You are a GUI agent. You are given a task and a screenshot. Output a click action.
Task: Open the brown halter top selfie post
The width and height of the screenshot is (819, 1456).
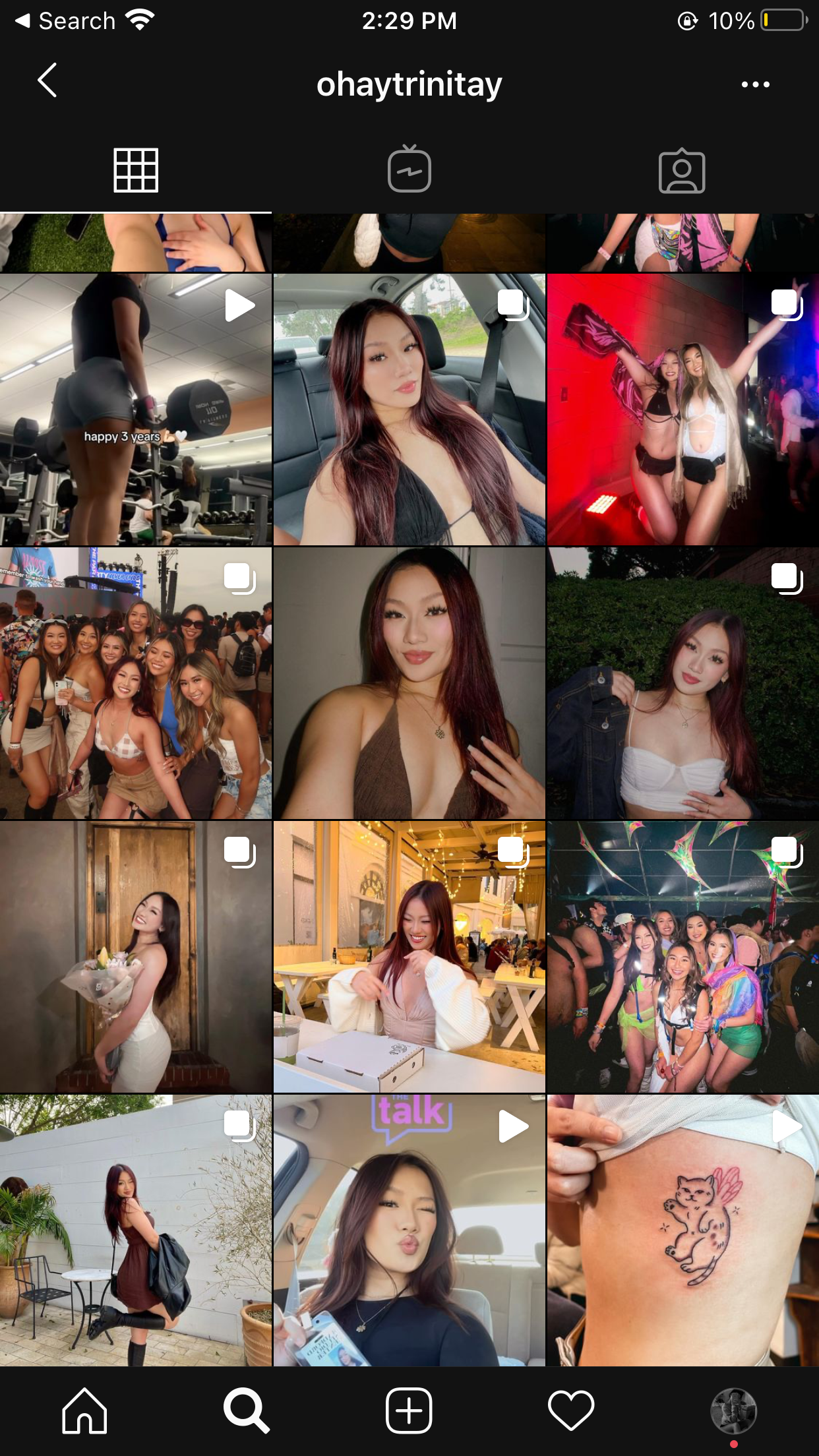pos(409,683)
